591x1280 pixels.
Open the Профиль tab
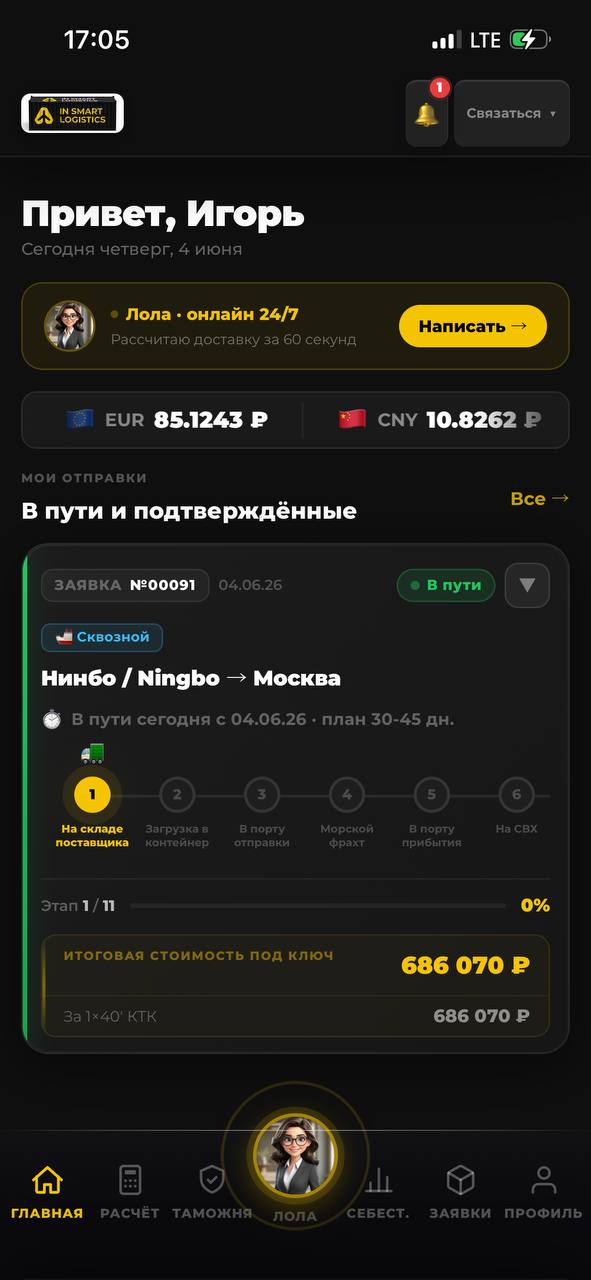(x=543, y=1192)
